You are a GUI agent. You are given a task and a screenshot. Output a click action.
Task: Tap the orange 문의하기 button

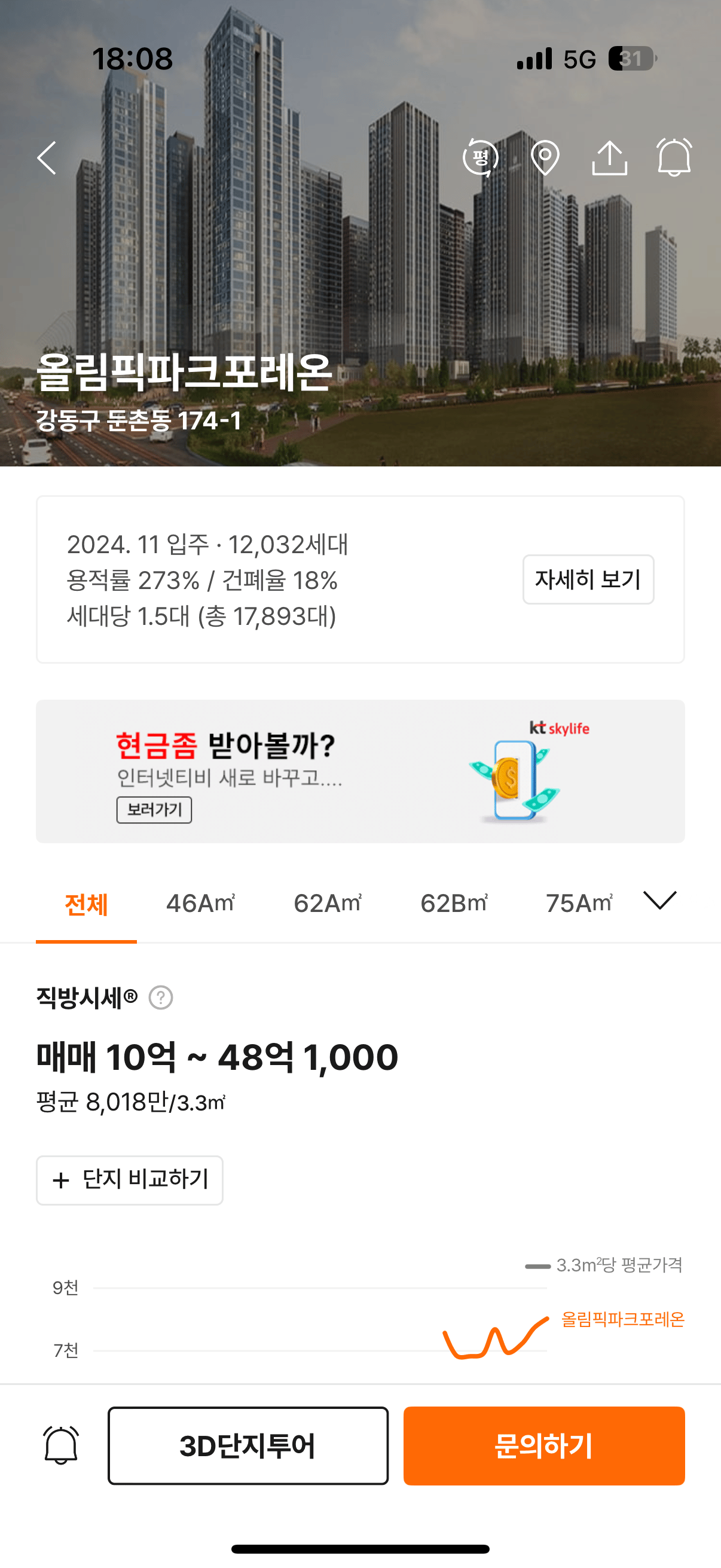tap(544, 1445)
